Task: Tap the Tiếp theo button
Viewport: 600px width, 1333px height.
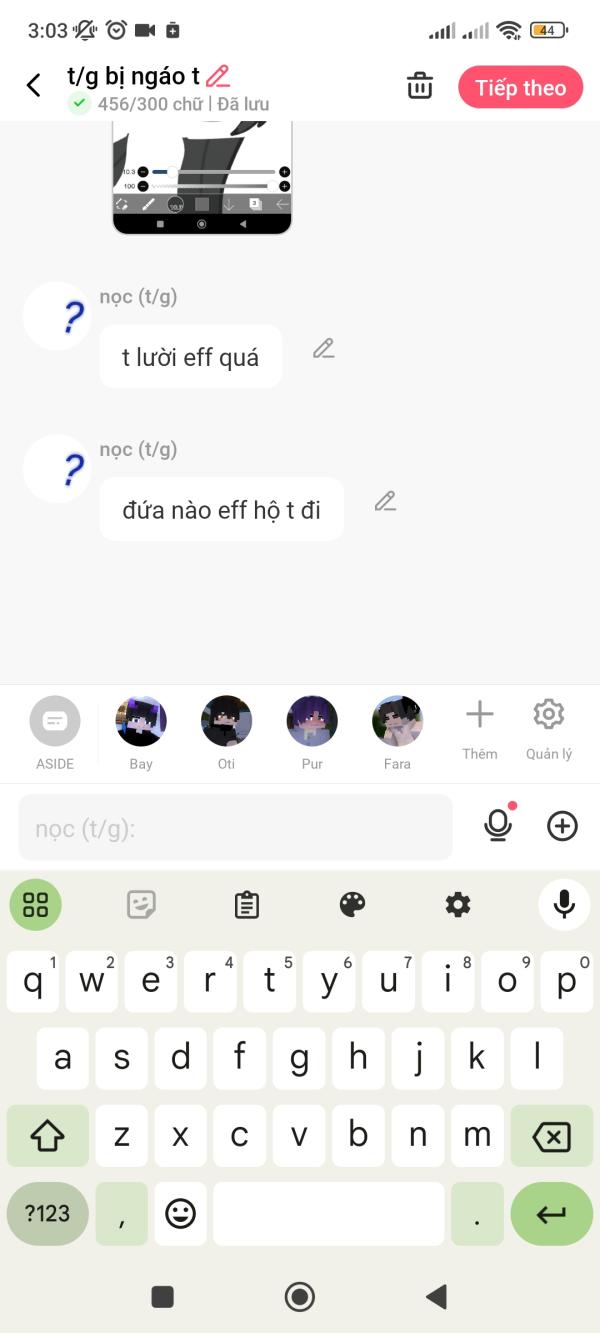Action: [520, 87]
